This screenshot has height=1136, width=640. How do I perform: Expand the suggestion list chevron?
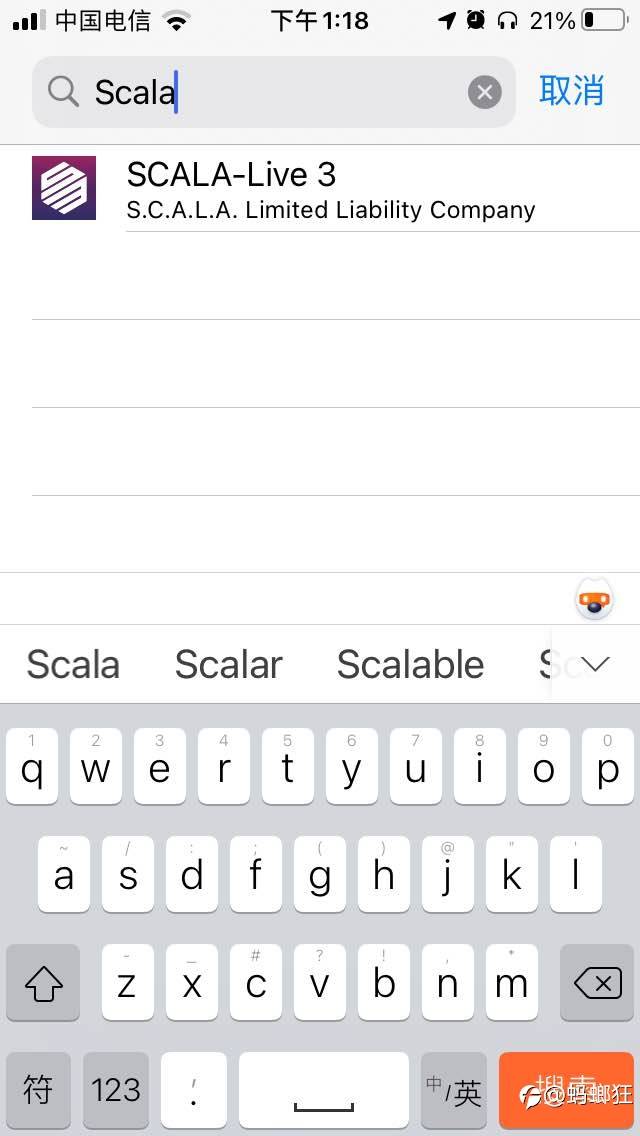596,664
